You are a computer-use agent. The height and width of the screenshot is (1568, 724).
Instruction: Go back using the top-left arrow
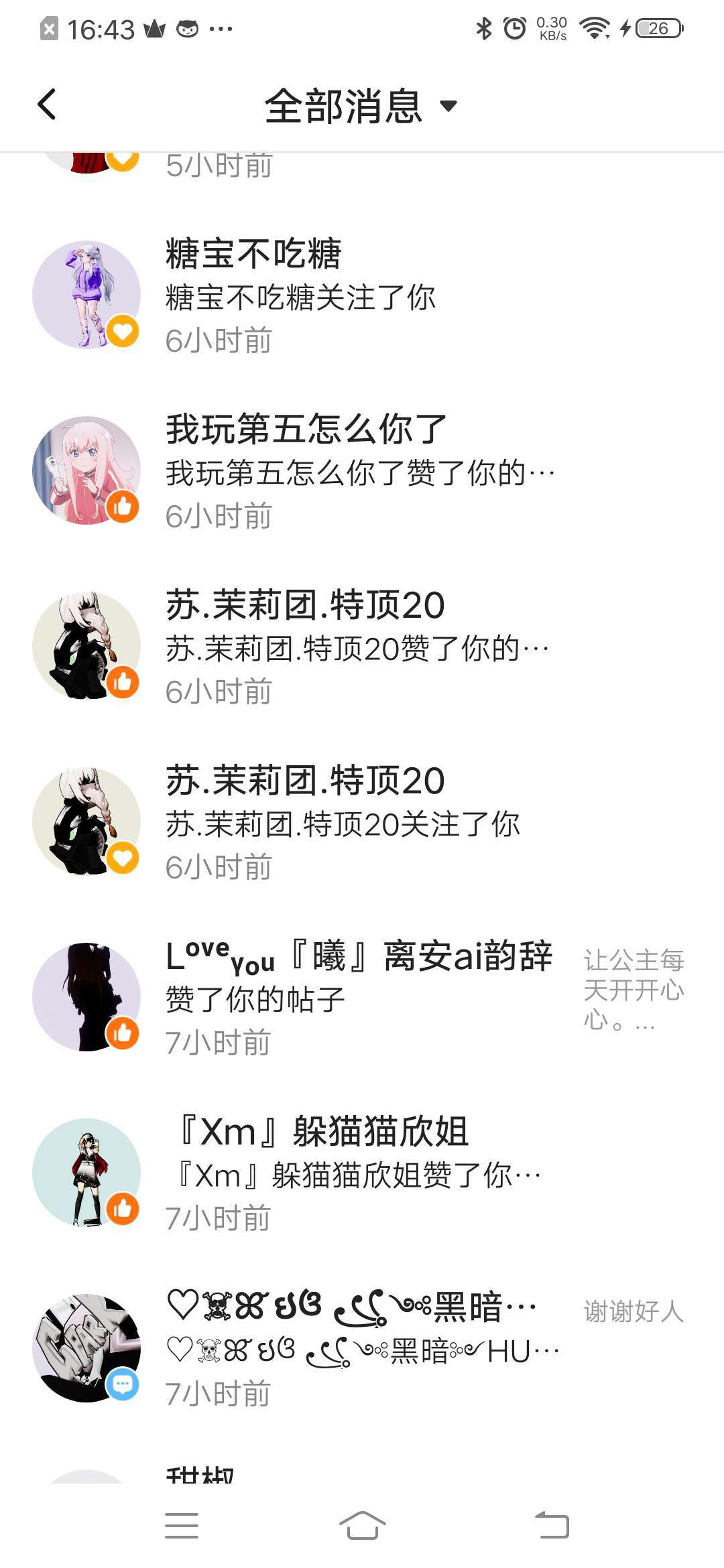click(47, 105)
